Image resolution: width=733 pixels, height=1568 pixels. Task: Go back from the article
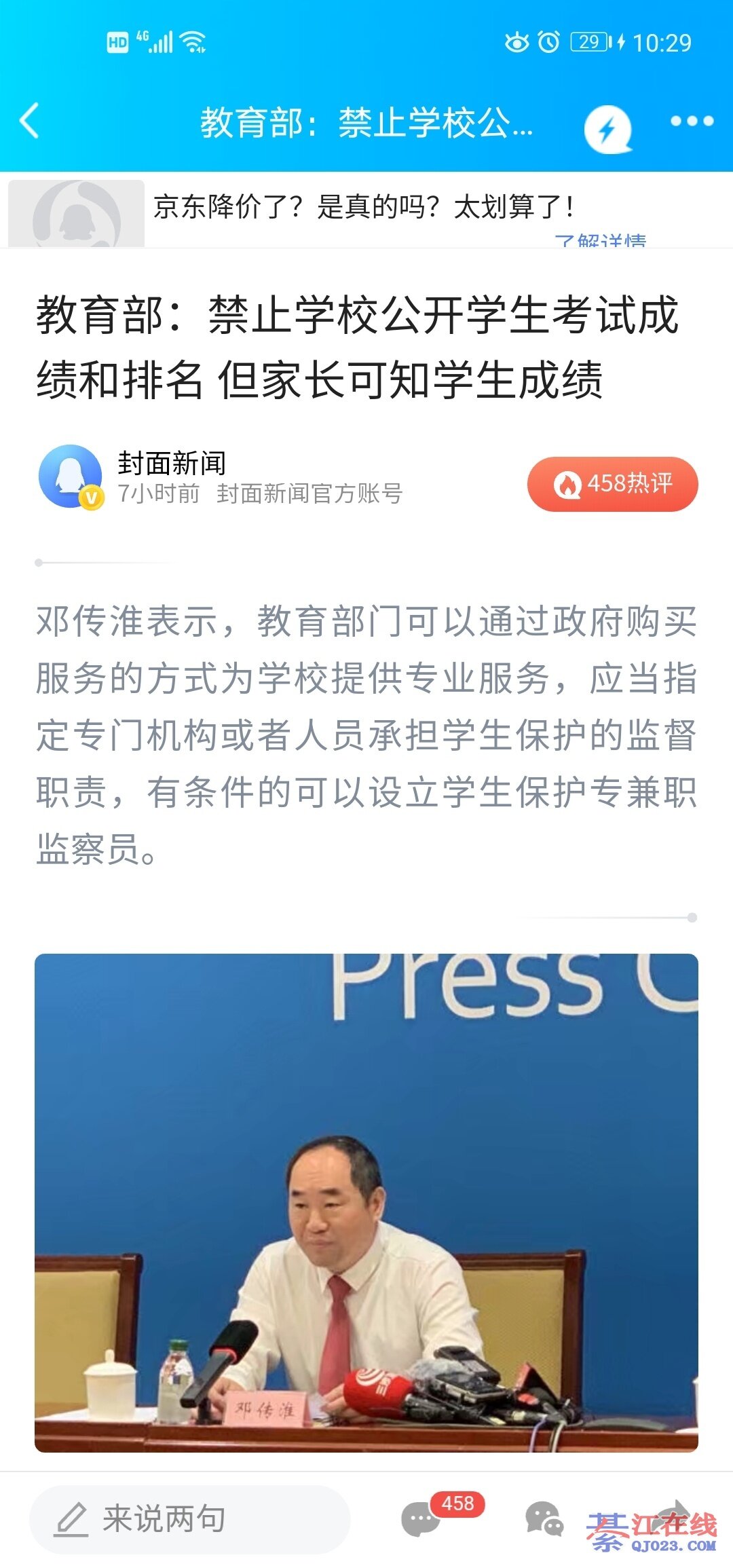pos(30,122)
